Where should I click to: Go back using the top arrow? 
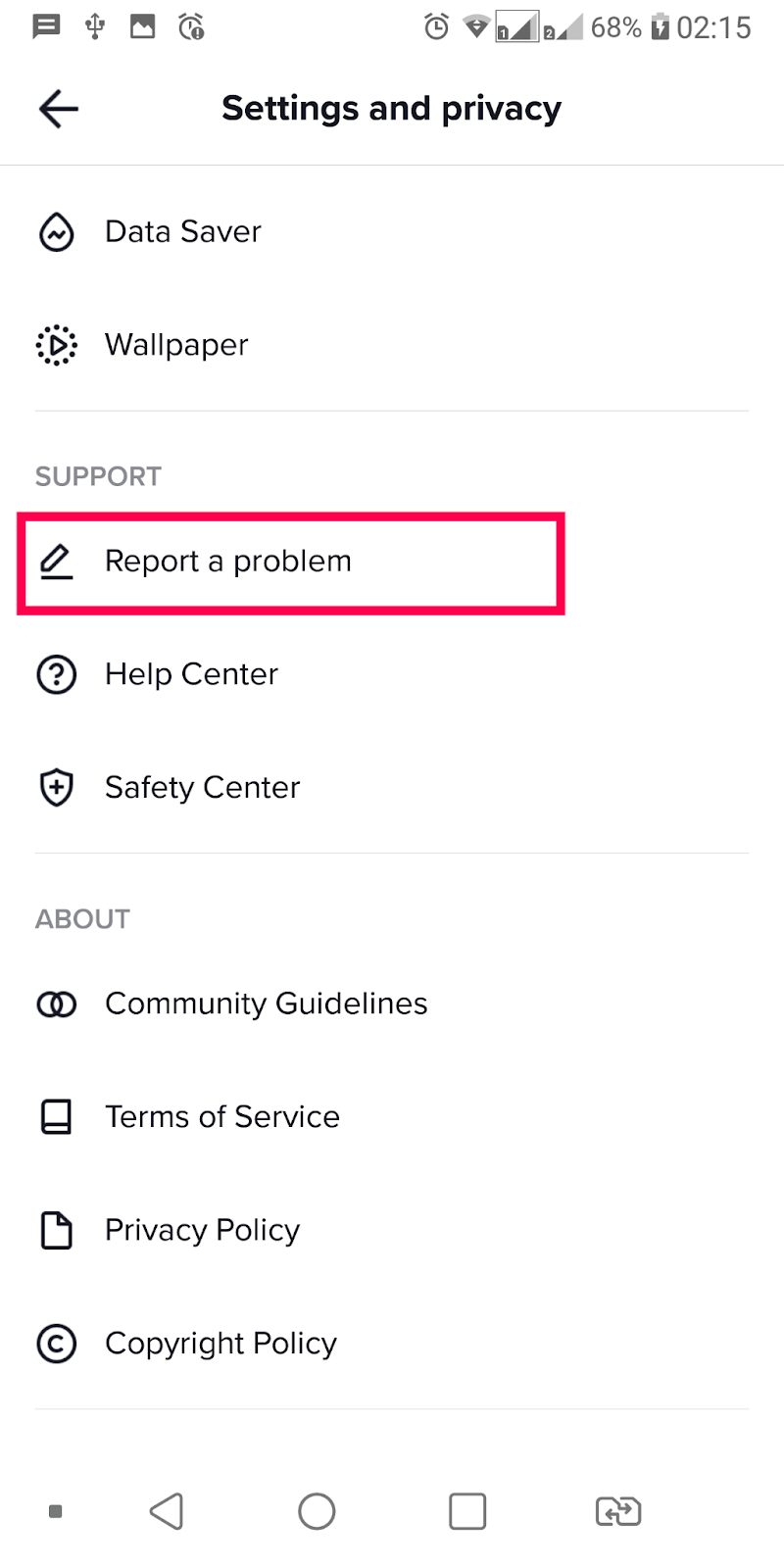(58, 109)
